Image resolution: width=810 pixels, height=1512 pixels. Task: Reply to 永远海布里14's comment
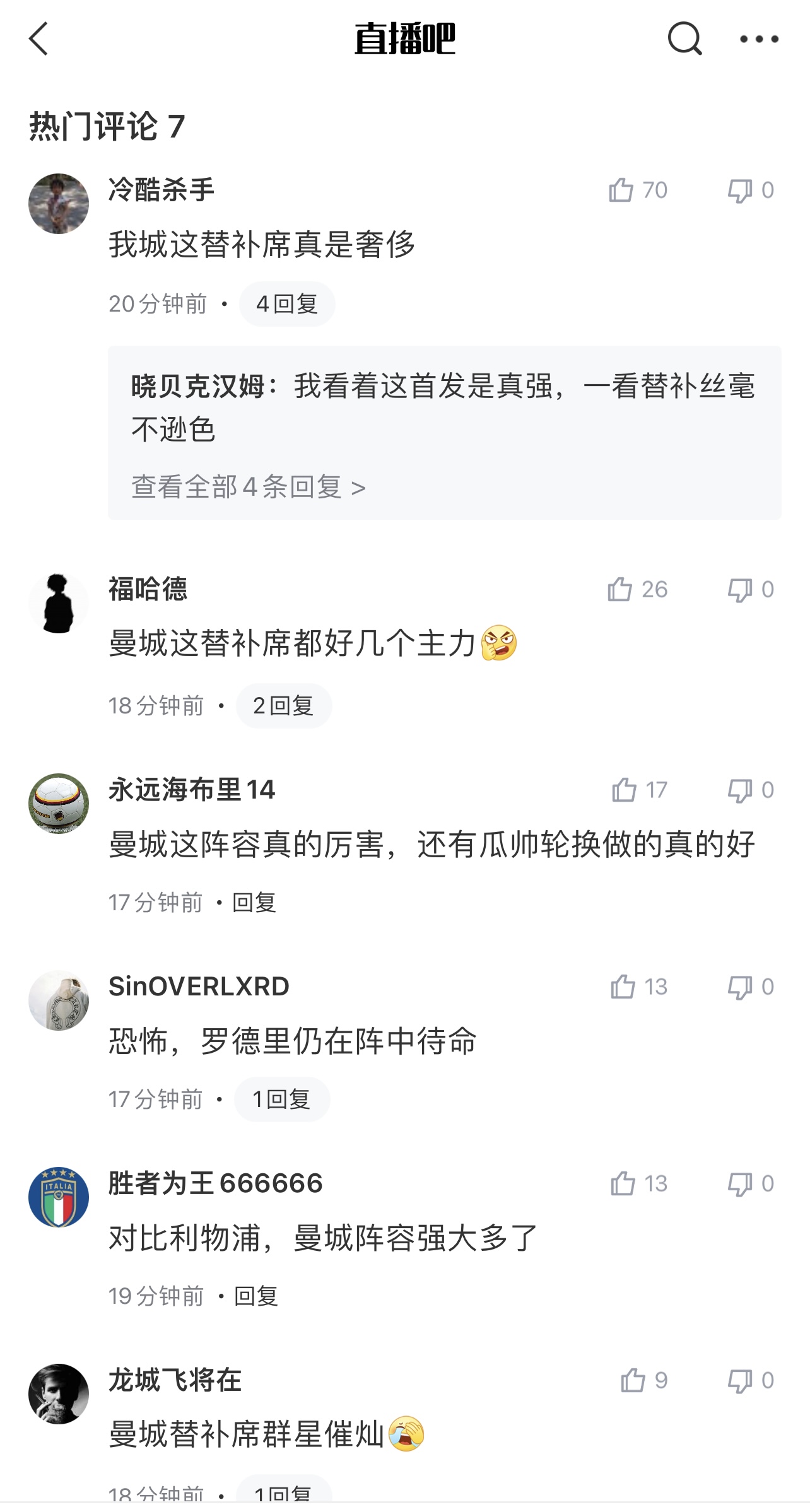254,903
